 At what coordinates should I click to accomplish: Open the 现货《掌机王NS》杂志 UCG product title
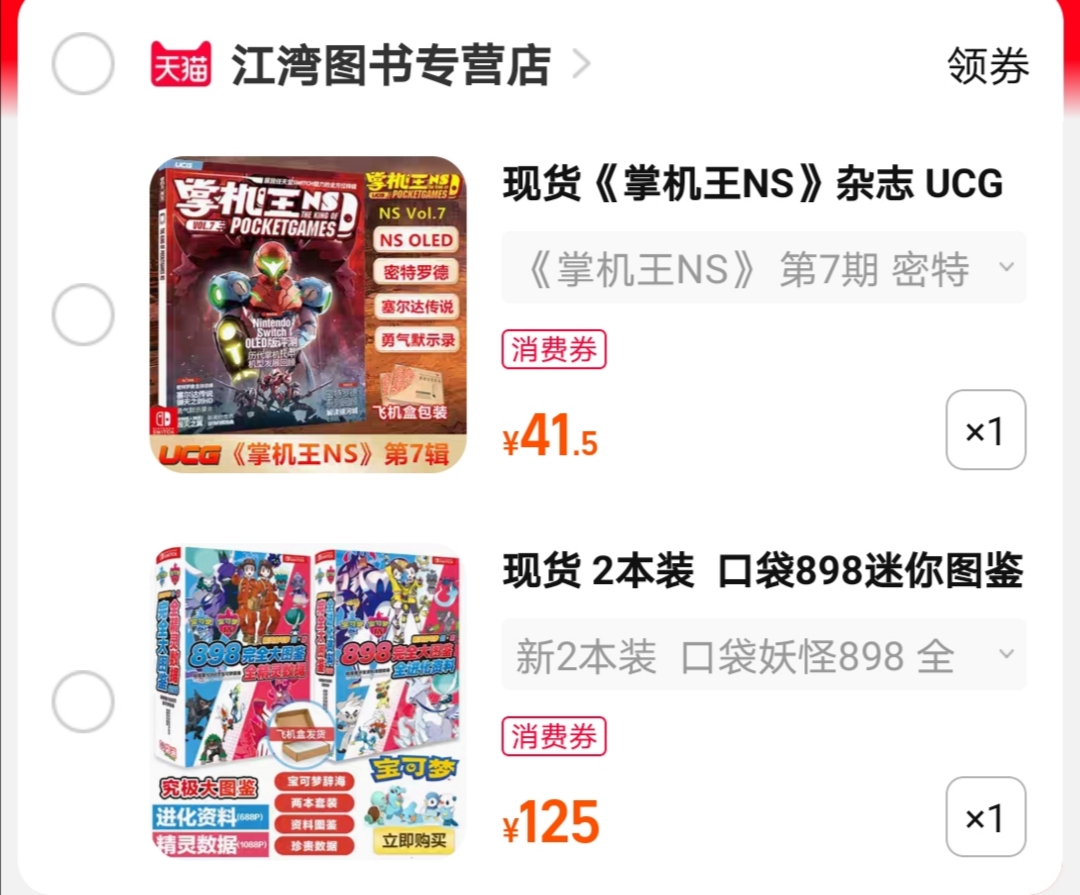pos(752,184)
